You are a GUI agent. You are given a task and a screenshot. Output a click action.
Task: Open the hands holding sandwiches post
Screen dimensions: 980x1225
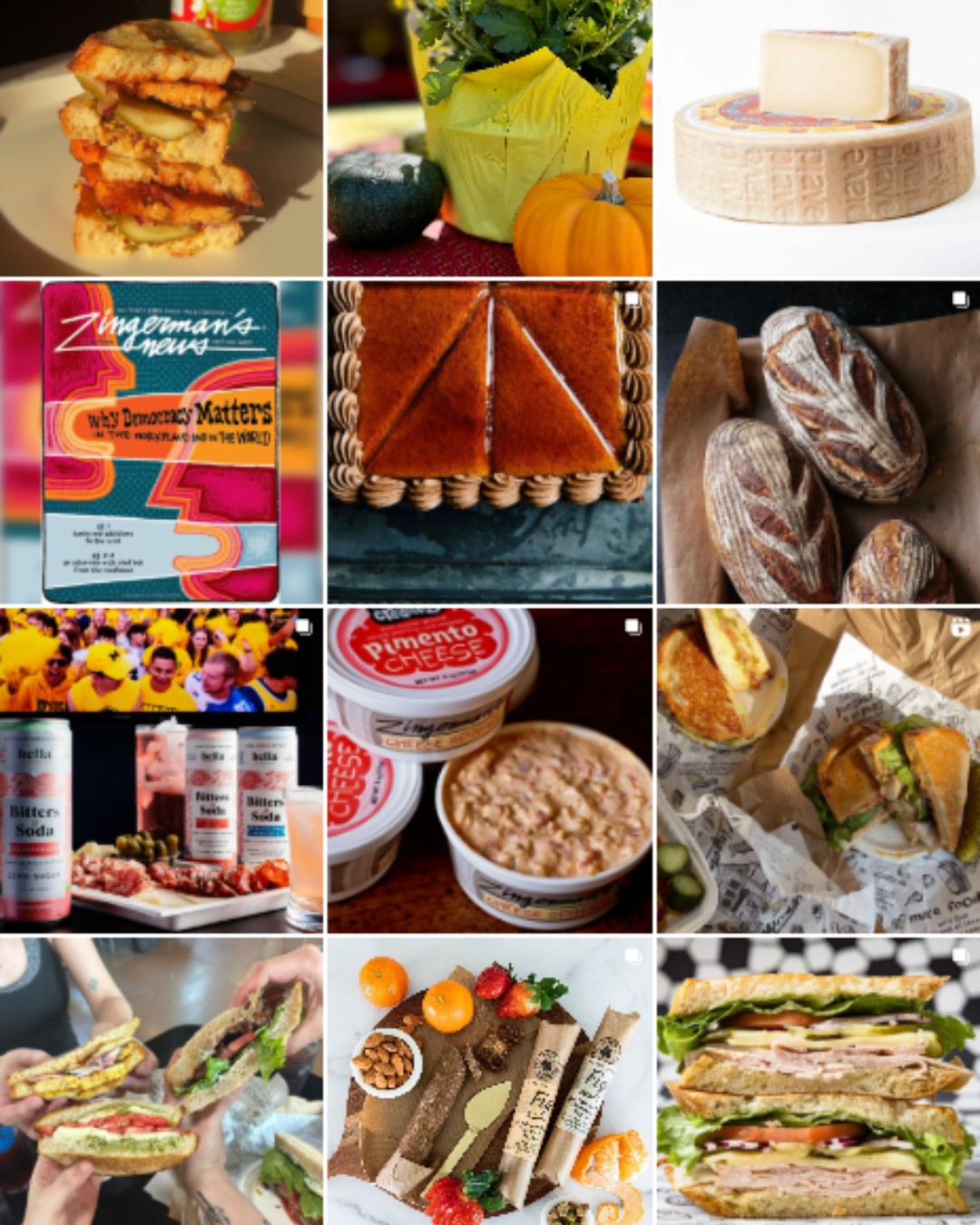tap(161, 1081)
